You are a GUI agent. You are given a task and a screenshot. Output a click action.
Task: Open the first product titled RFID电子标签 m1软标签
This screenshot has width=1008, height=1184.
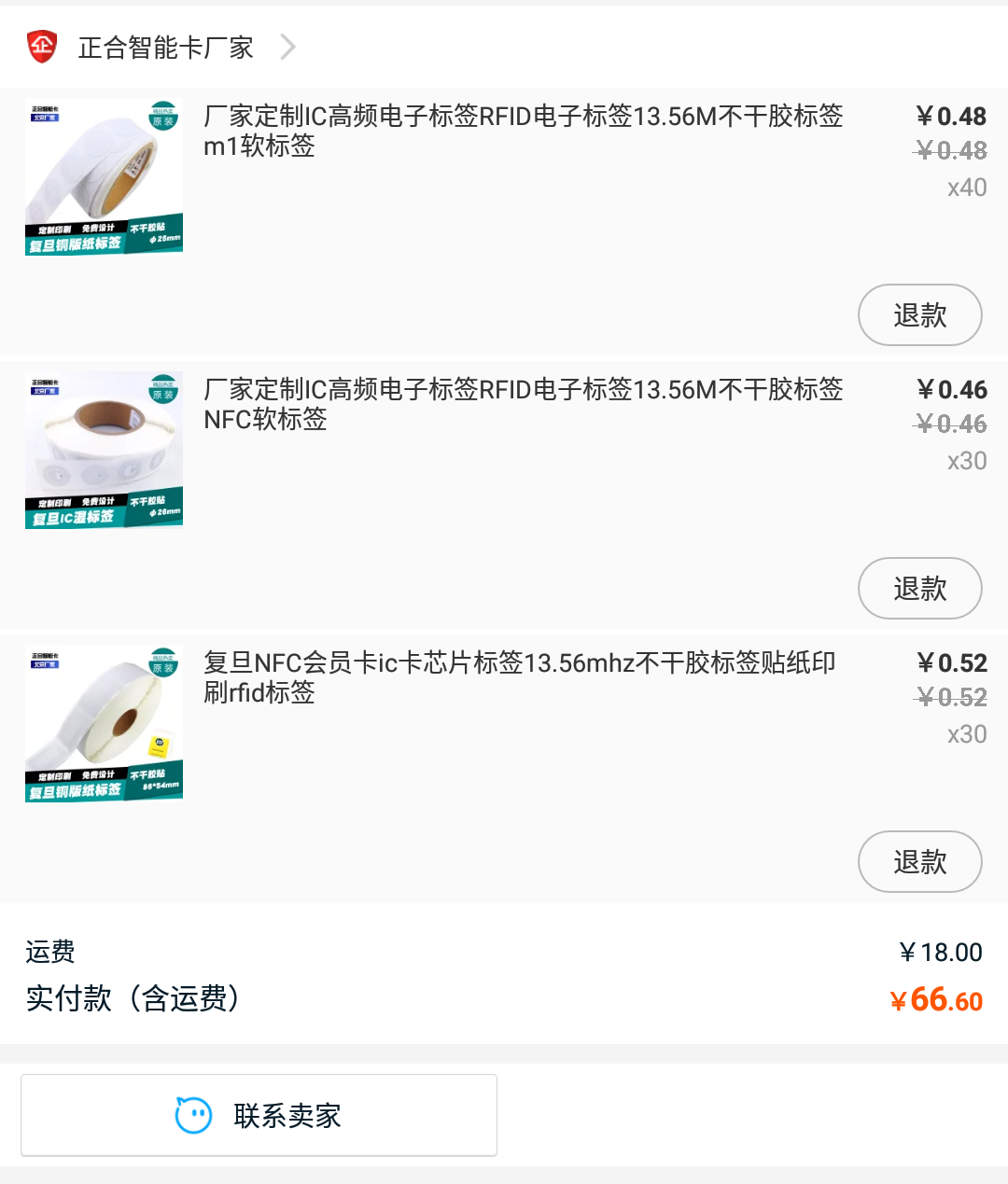523,131
